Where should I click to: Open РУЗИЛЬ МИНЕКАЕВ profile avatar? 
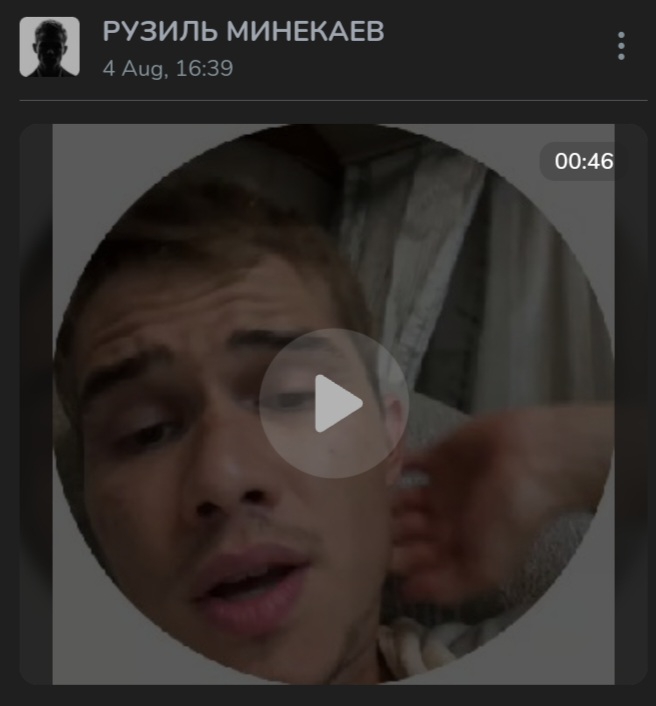pyautogui.click(x=49, y=47)
